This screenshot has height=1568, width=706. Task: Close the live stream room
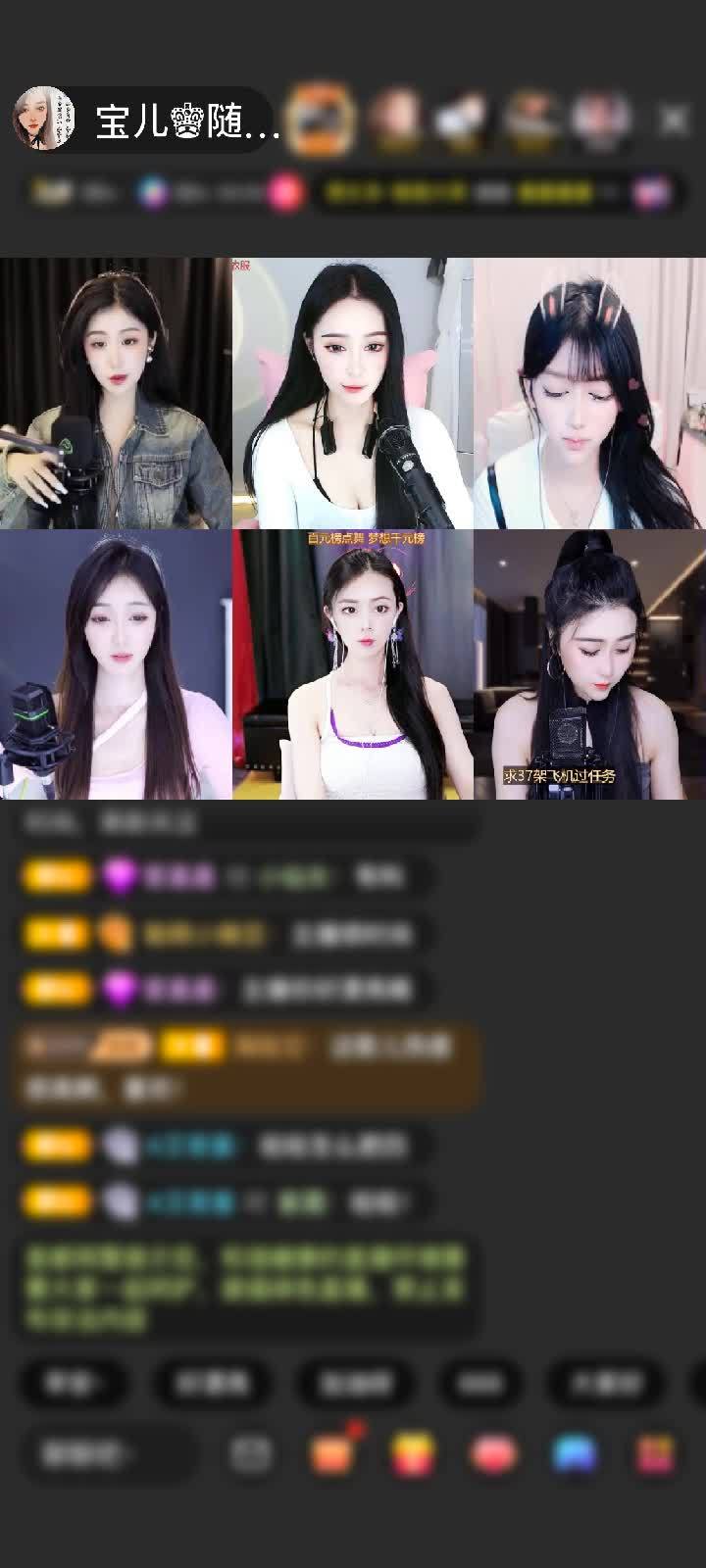(x=674, y=120)
